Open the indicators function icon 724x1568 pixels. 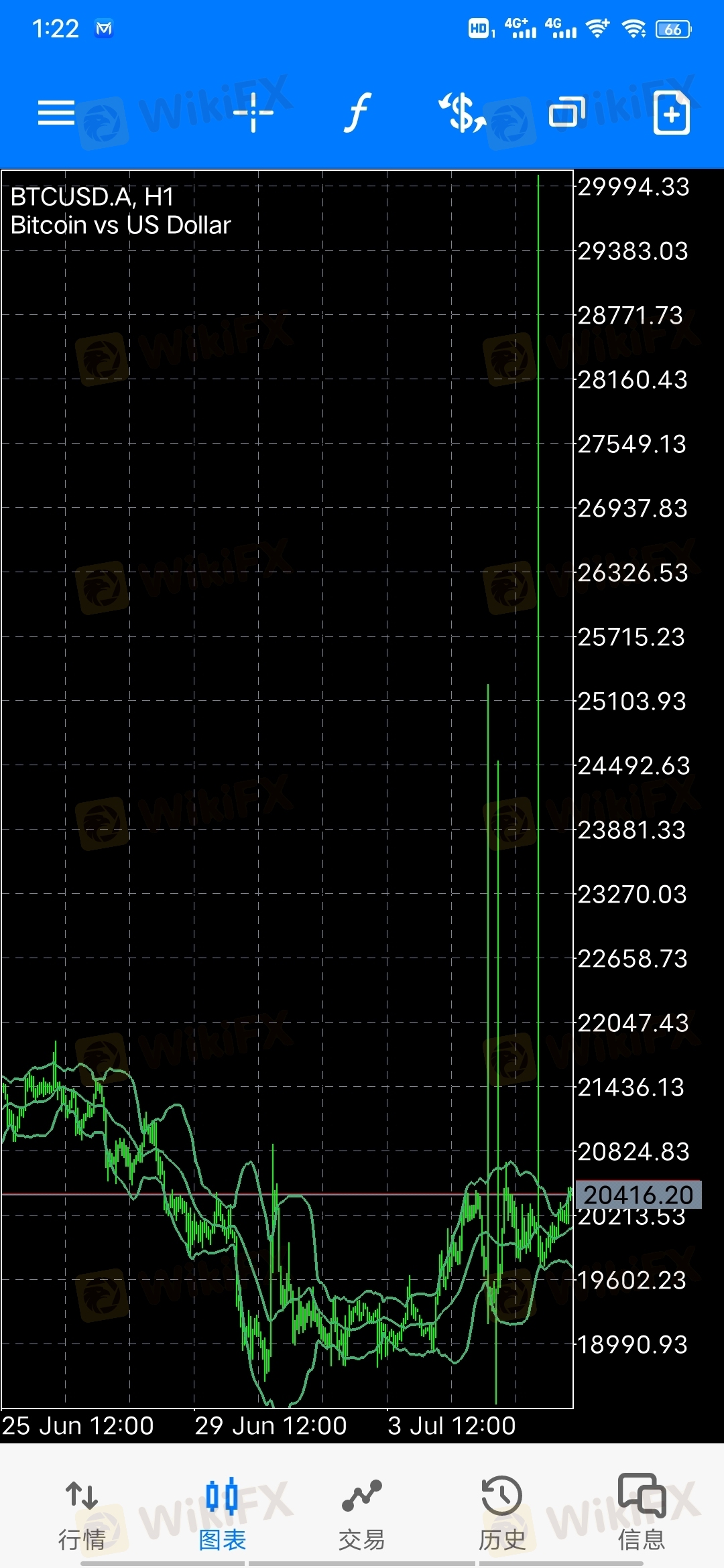[357, 113]
